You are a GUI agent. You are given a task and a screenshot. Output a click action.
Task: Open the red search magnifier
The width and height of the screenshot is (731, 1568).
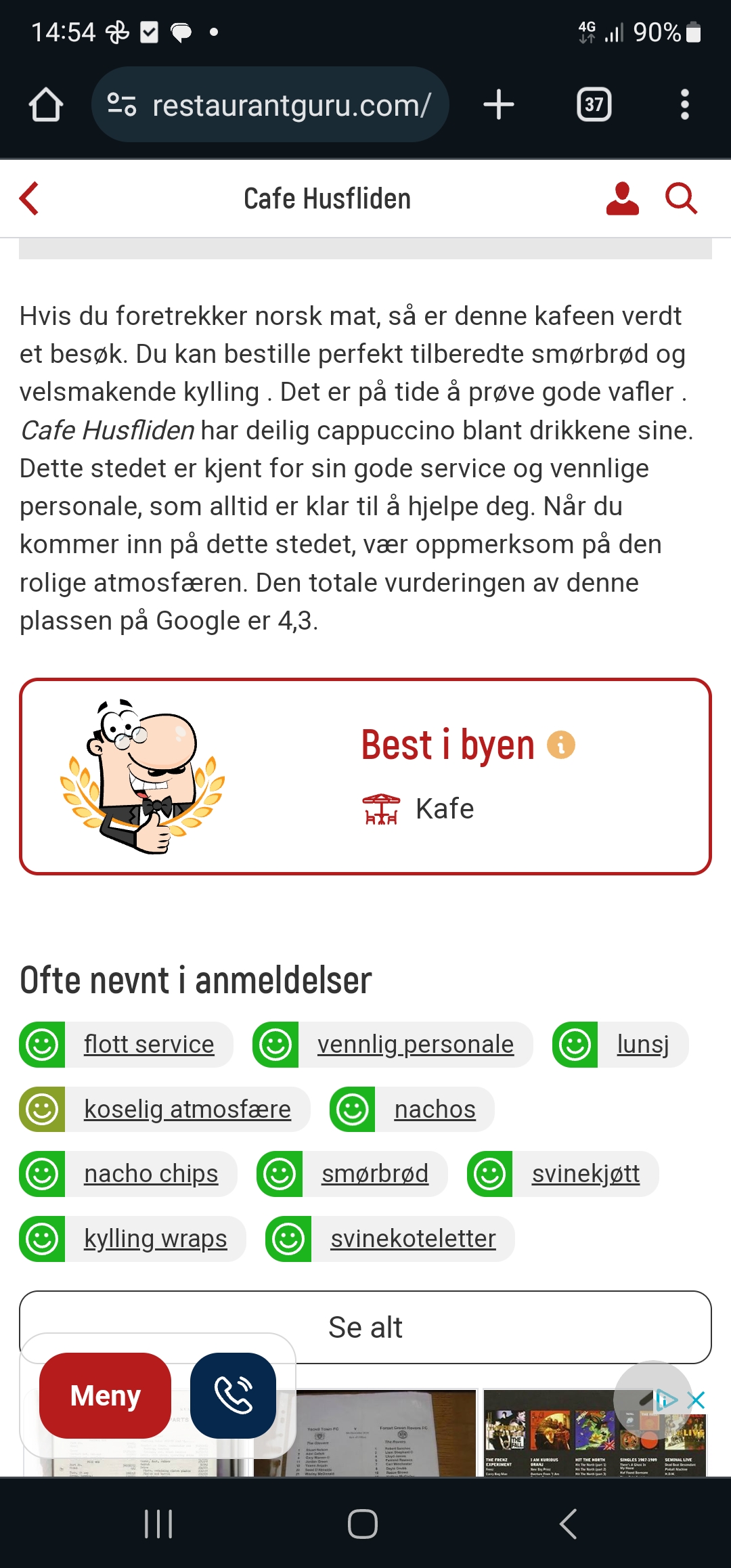click(681, 198)
